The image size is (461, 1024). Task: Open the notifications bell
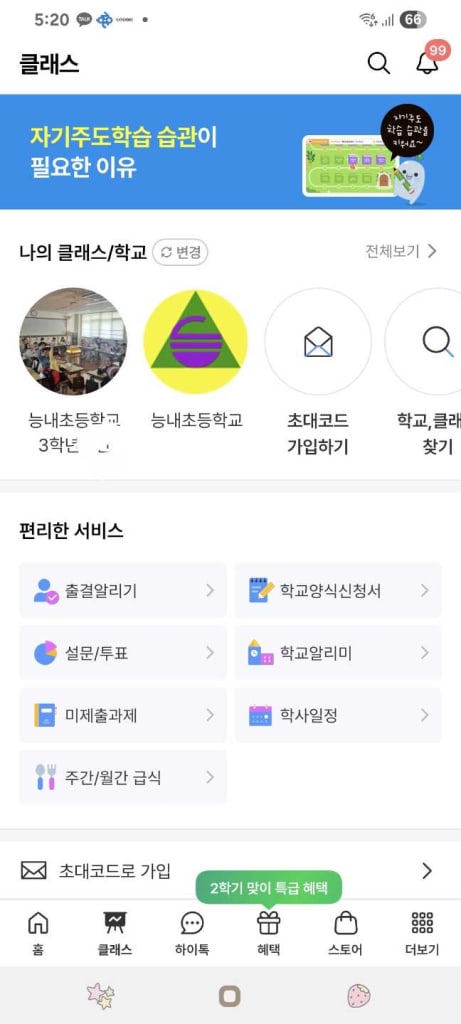click(x=428, y=63)
